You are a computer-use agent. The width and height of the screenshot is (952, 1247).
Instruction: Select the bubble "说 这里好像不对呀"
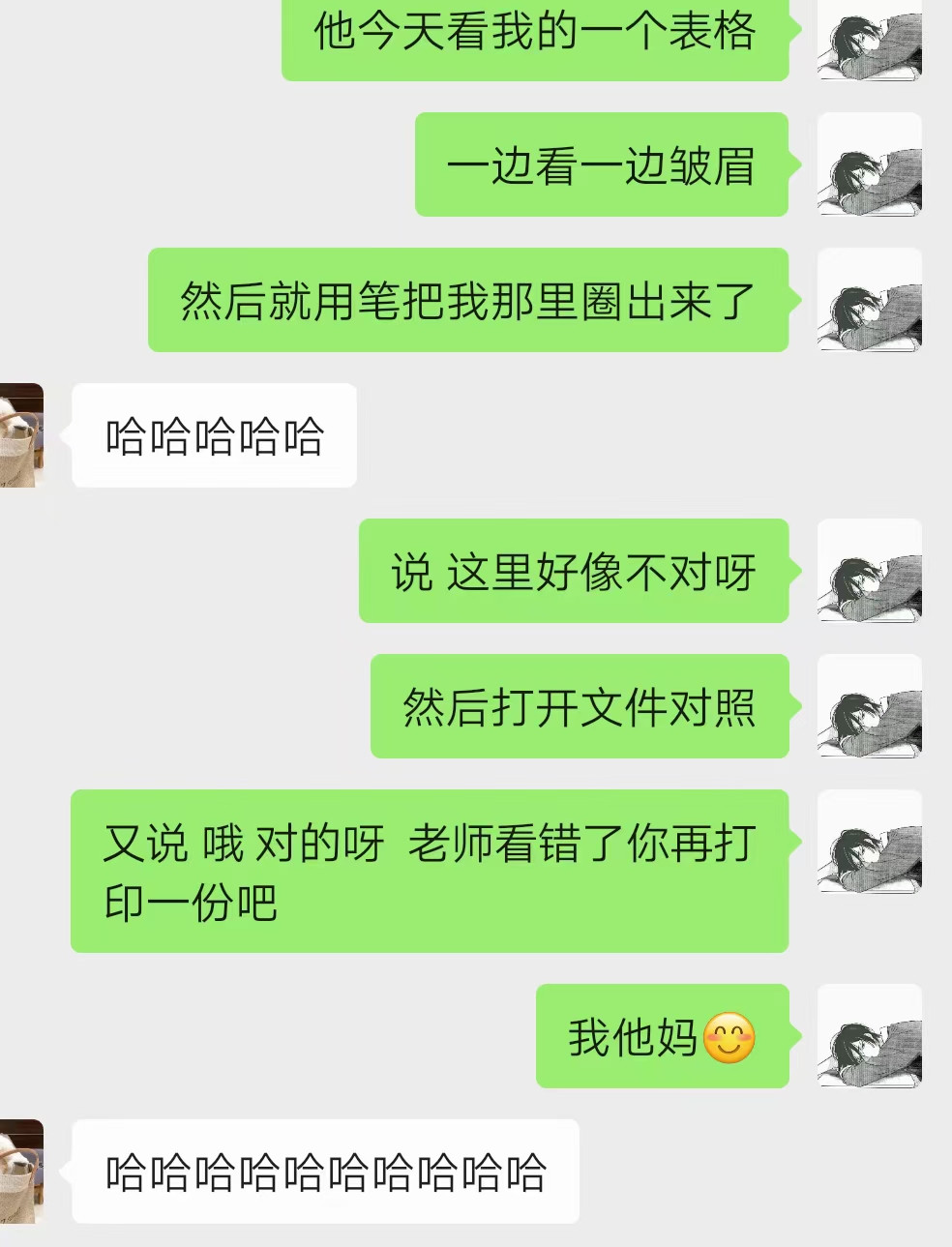(x=575, y=572)
